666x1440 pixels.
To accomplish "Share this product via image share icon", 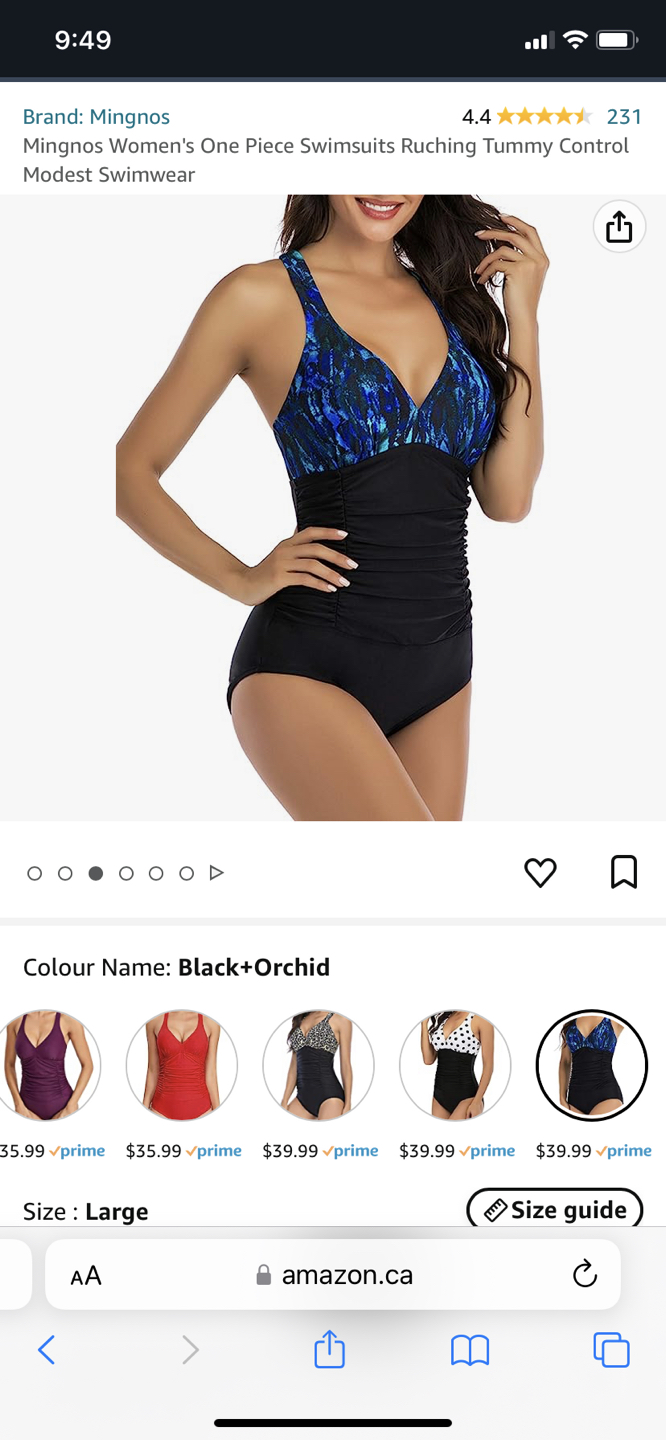I will [619, 227].
